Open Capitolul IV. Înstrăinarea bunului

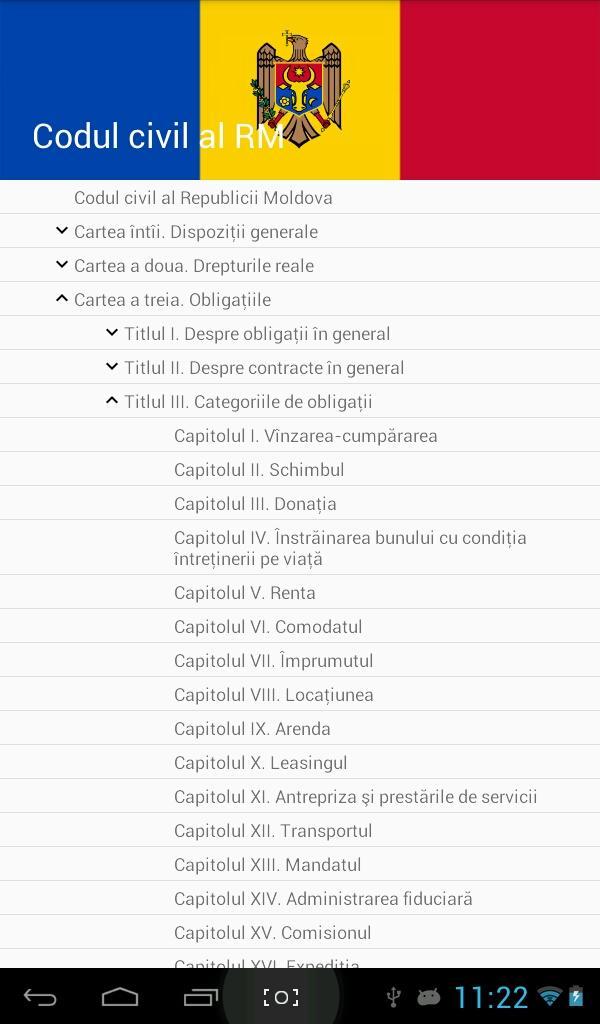click(350, 548)
